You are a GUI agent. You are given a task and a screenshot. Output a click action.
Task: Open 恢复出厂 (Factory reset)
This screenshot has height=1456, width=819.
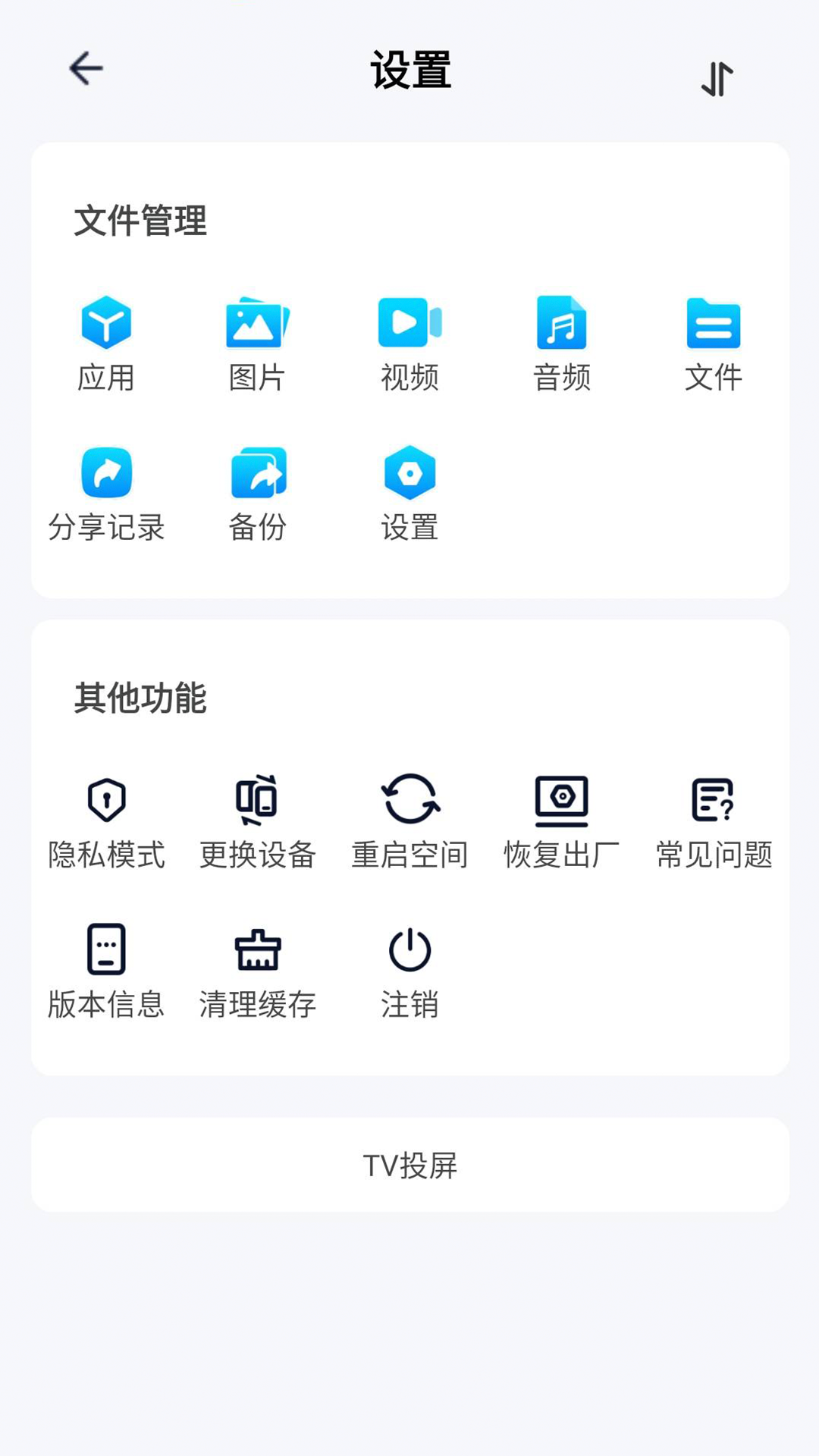(x=562, y=823)
